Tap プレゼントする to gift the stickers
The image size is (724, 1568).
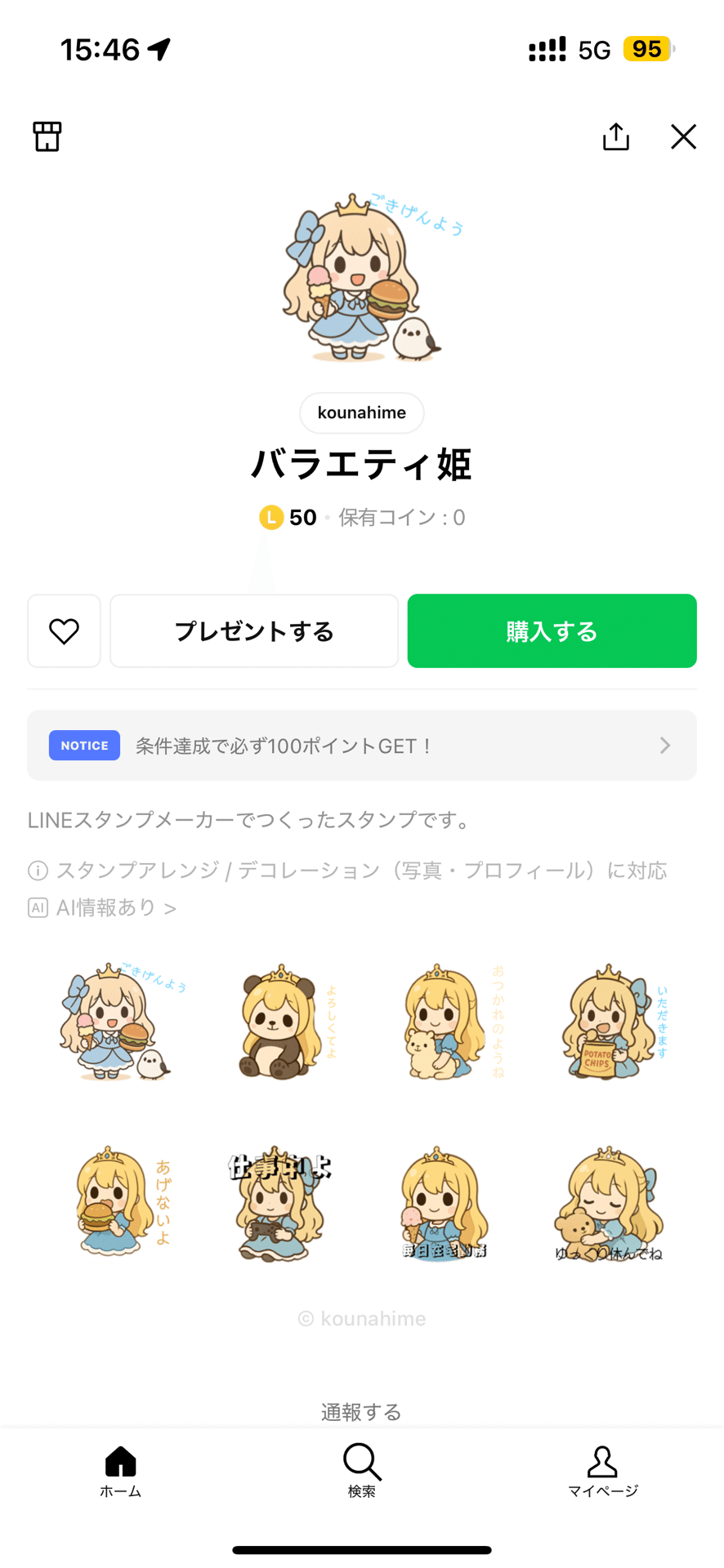tap(254, 630)
